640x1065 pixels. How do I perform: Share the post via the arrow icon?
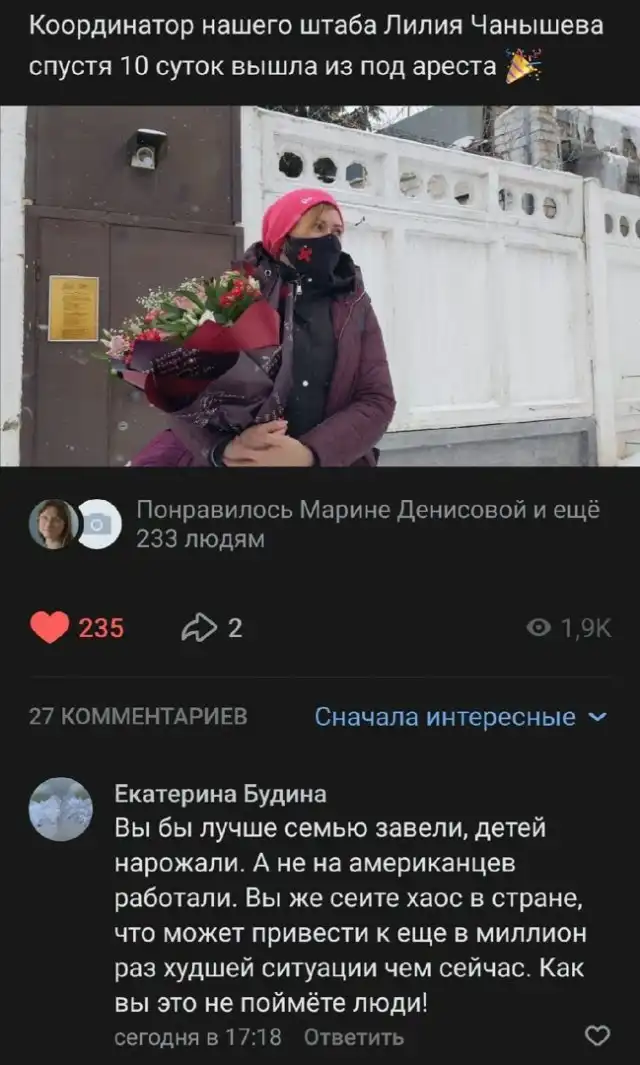click(x=198, y=628)
